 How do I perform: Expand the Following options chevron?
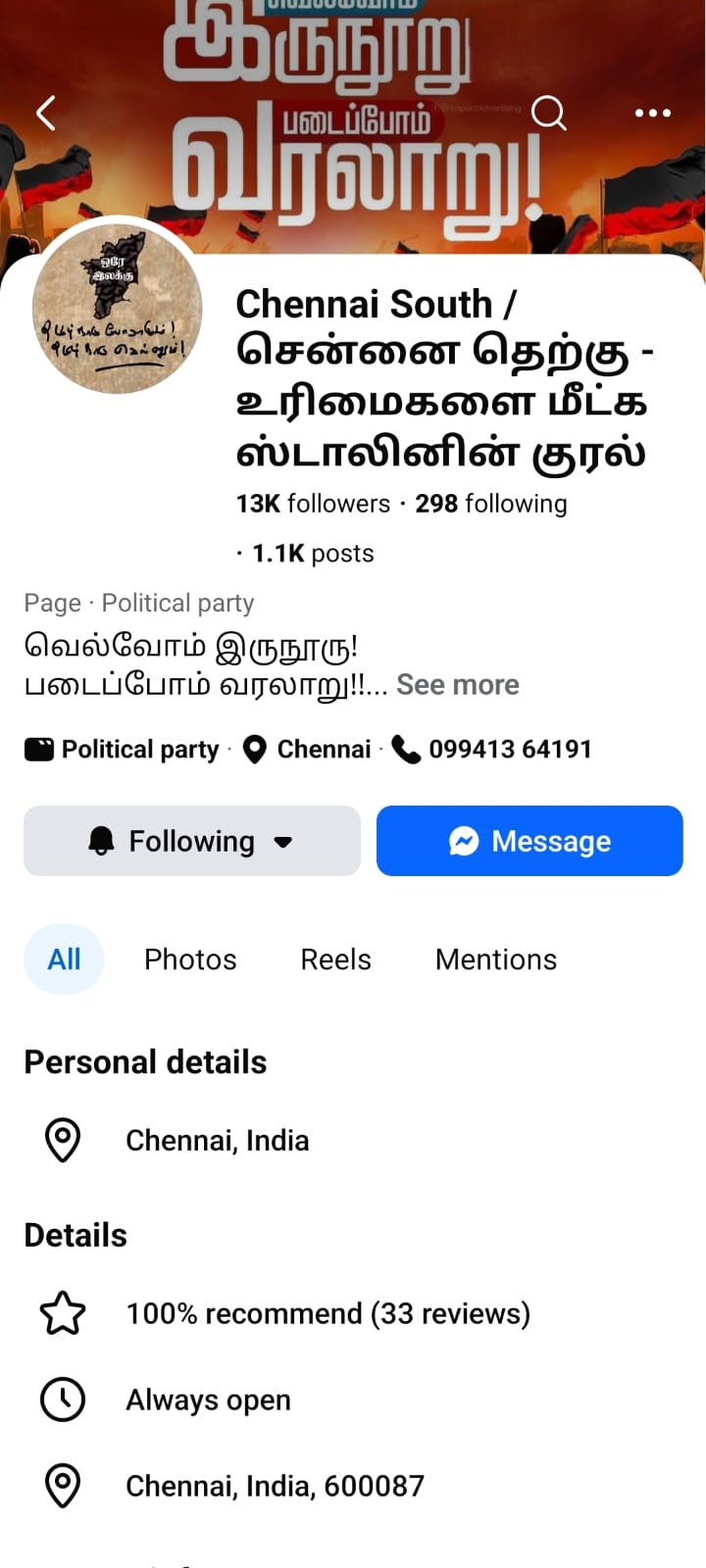282,841
